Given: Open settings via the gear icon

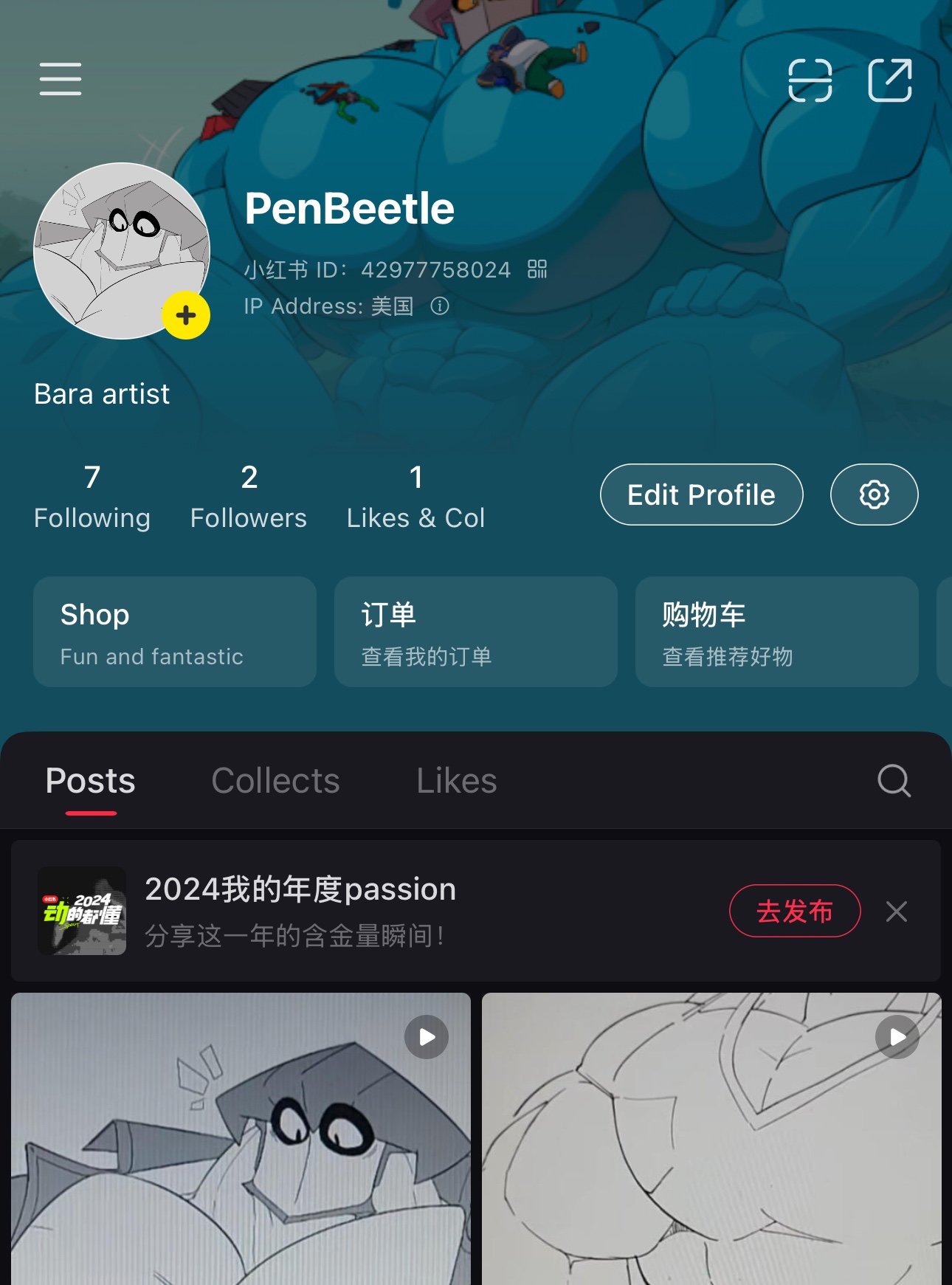Looking at the screenshot, I should [874, 495].
